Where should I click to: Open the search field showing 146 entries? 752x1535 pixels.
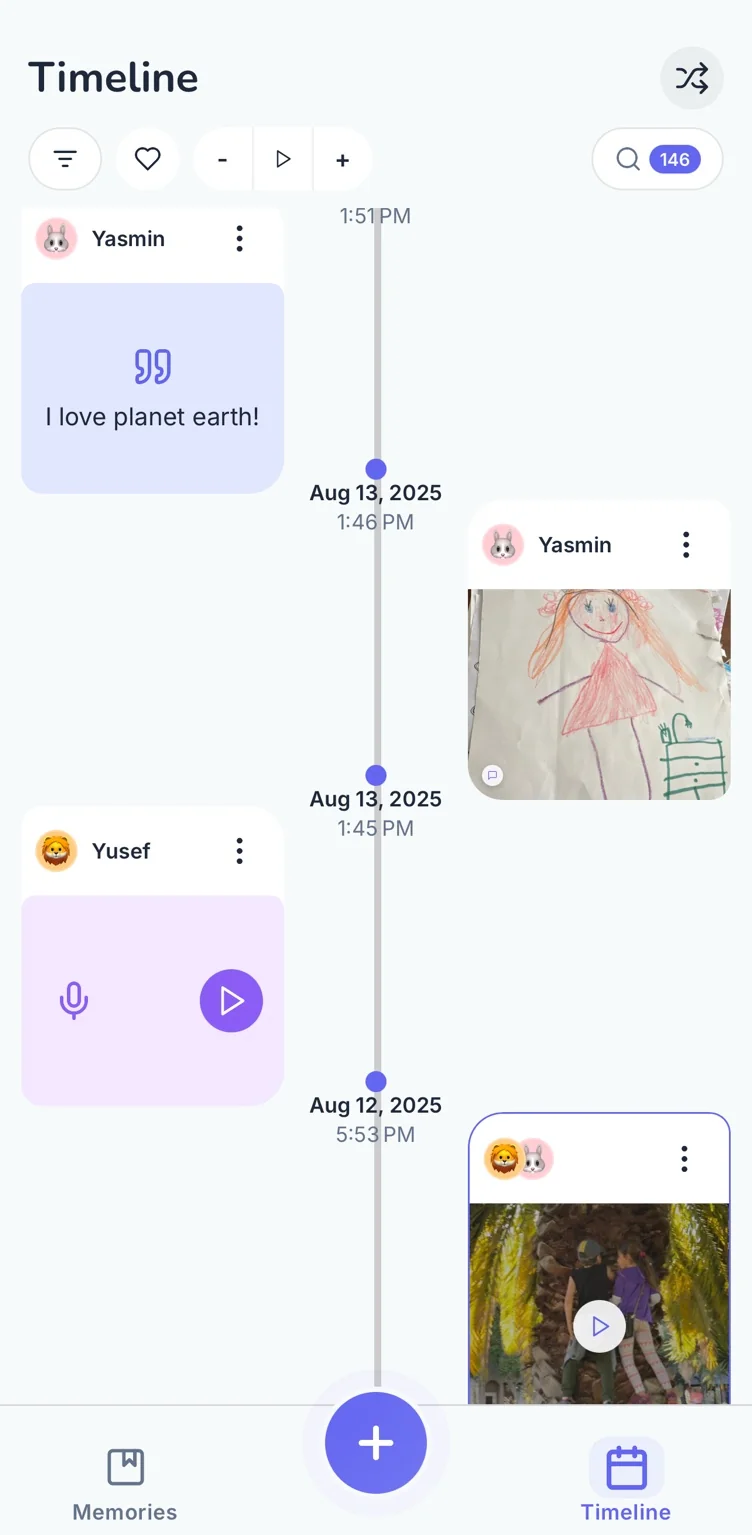coord(657,159)
